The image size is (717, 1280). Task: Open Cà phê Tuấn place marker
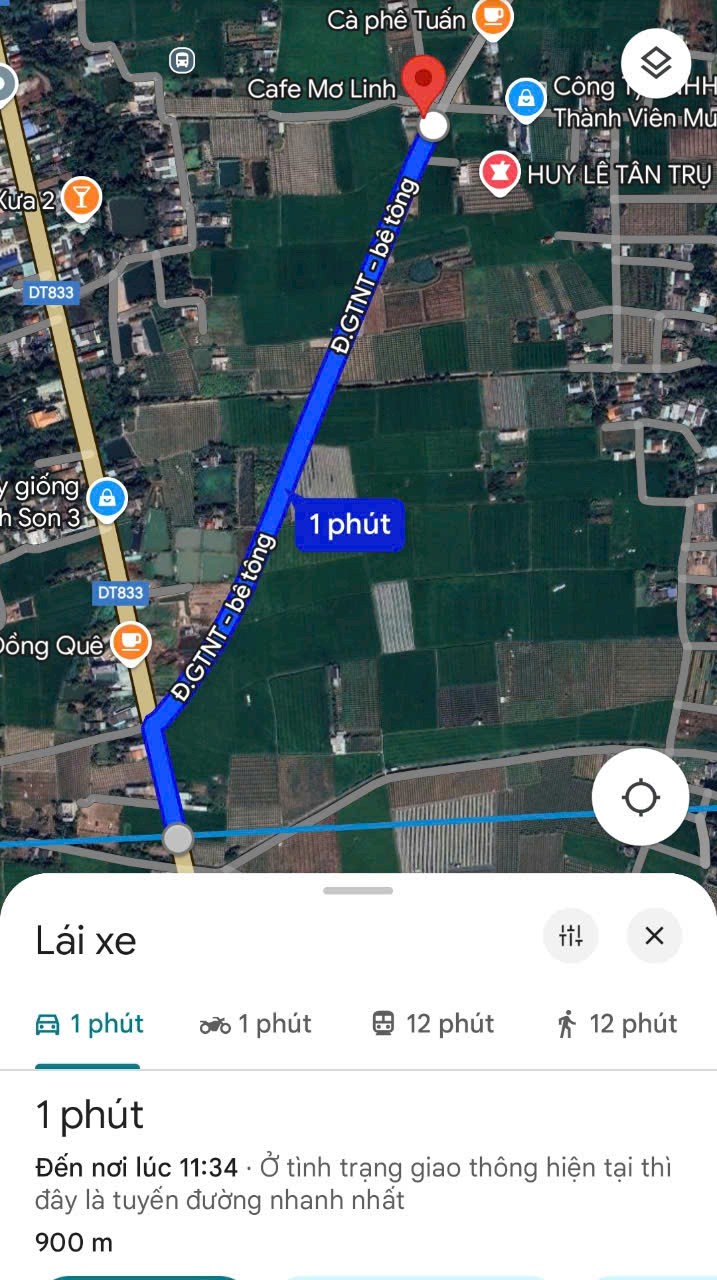tap(492, 16)
